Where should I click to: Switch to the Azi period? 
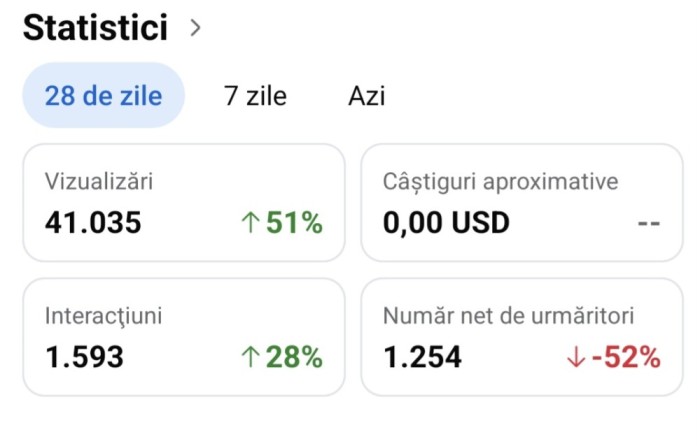366,96
